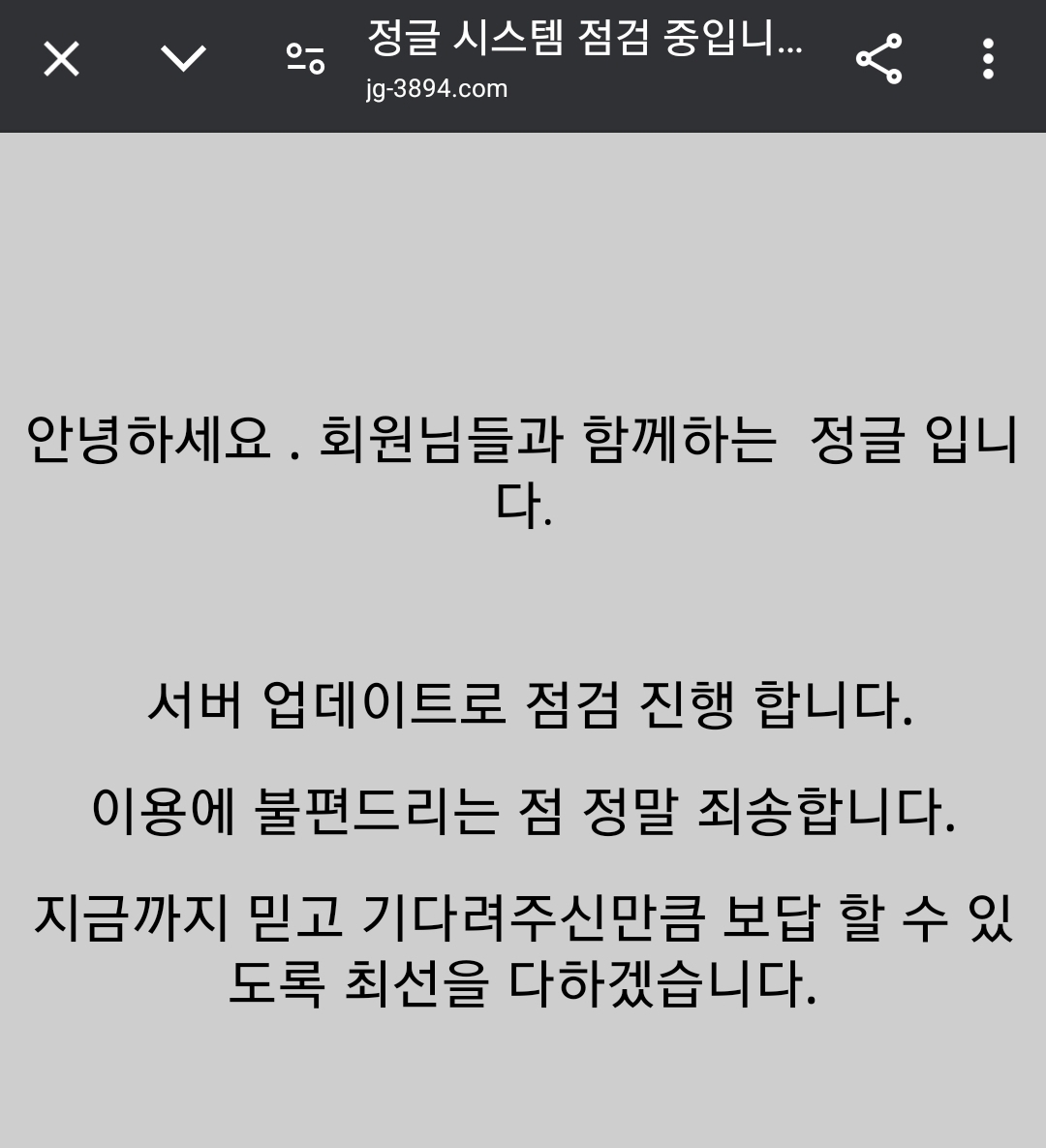Minimize the tab with the down chevron
The image size is (1046, 1148).
(x=183, y=60)
